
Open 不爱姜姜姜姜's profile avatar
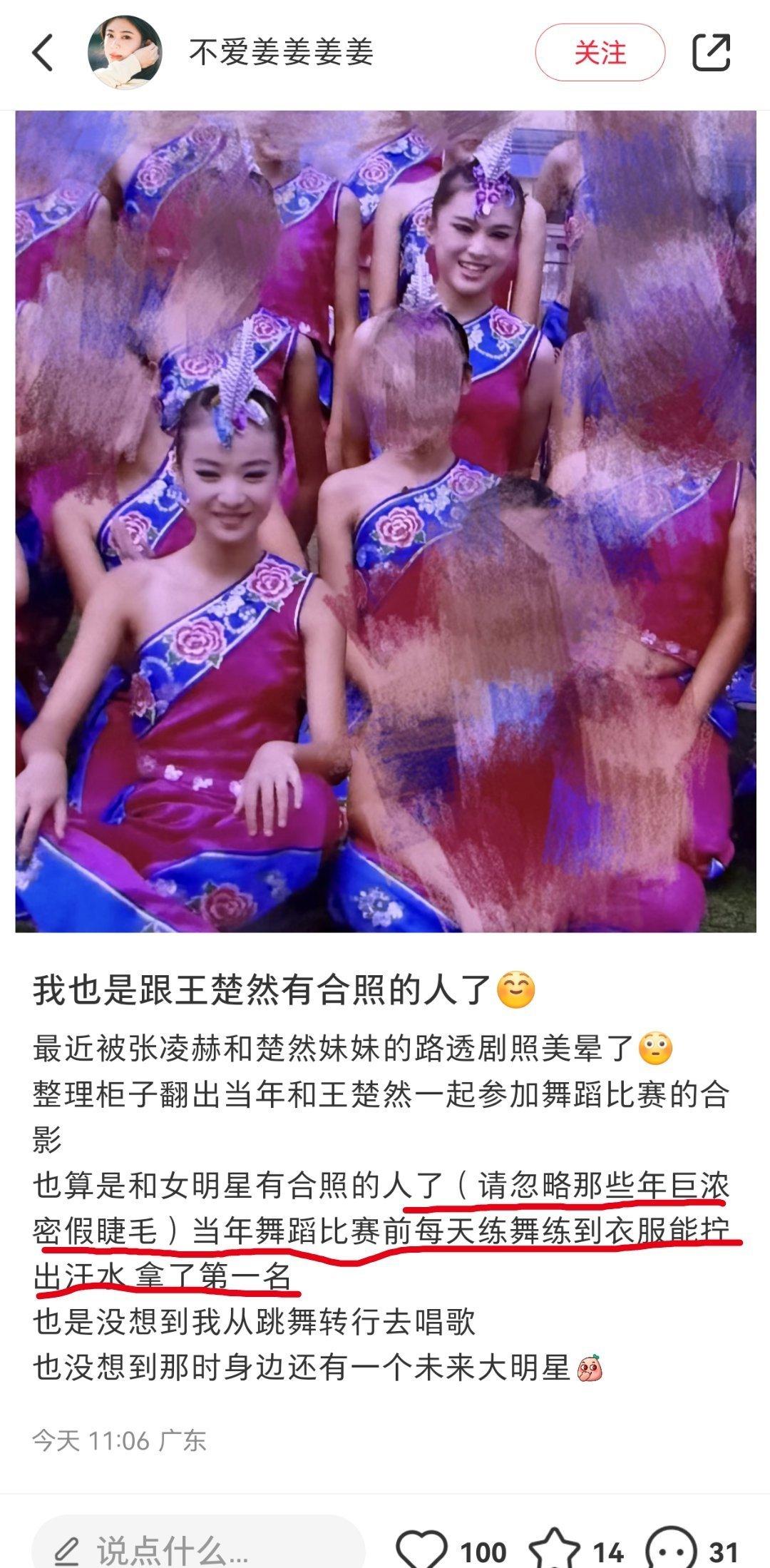(x=124, y=53)
